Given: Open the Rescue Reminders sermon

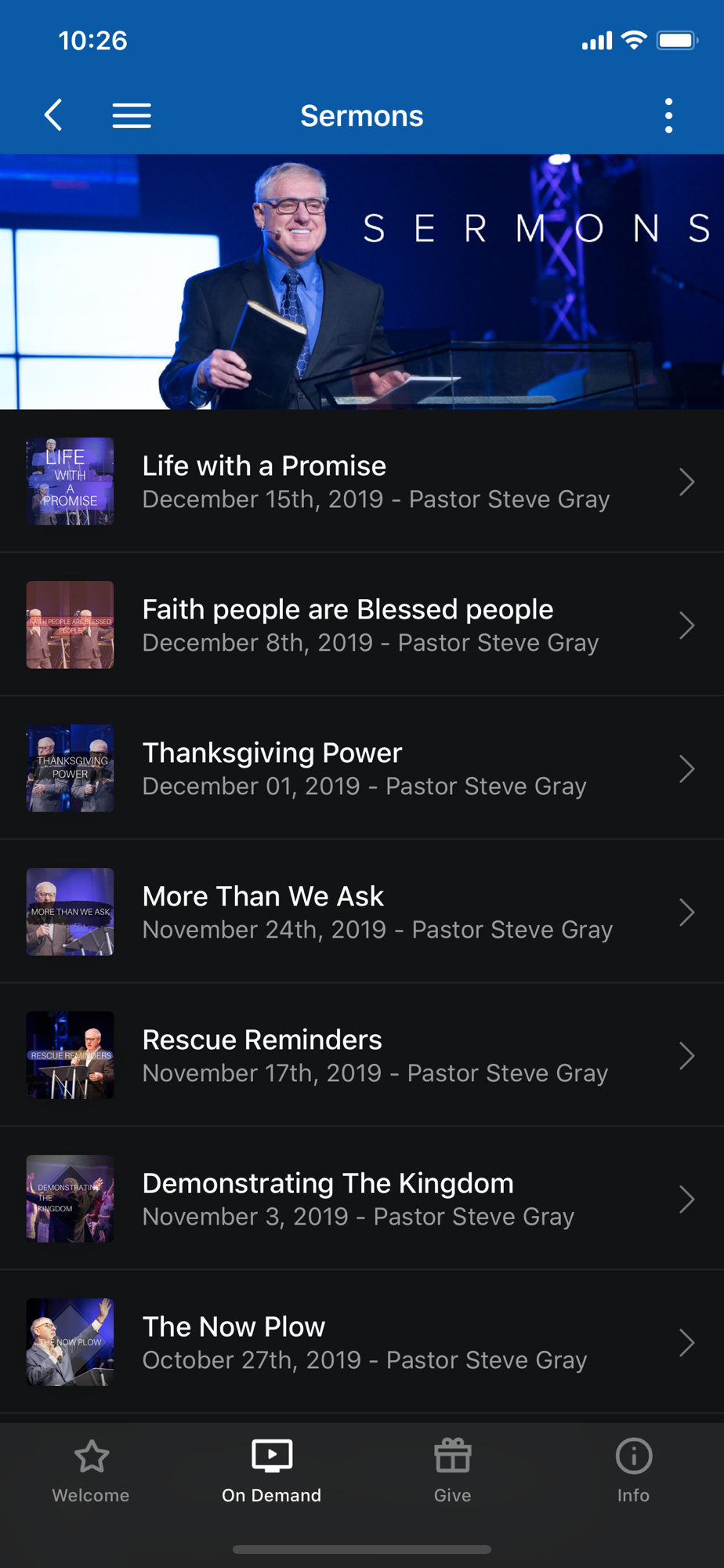Looking at the screenshot, I should (362, 1055).
